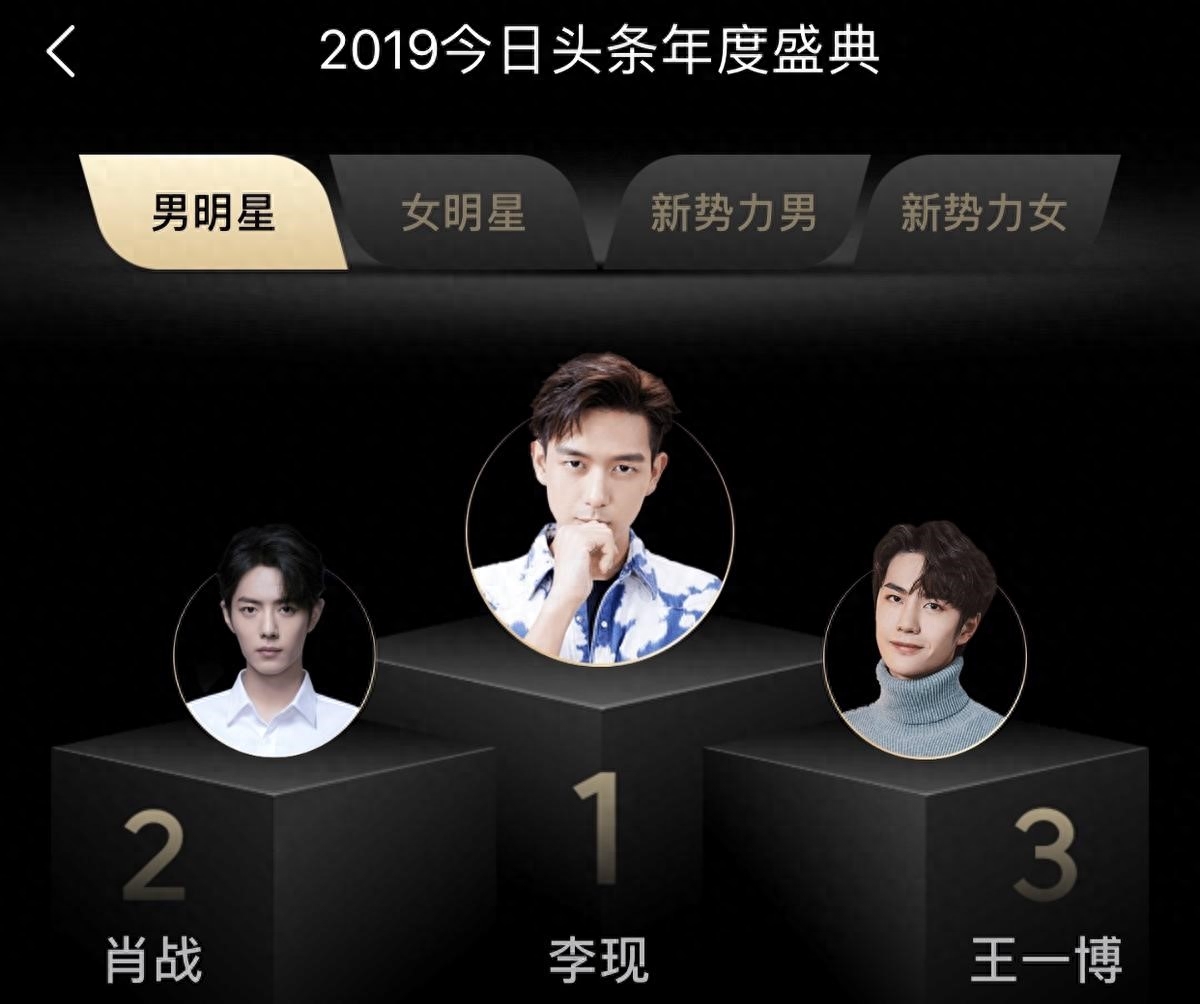This screenshot has width=1200, height=1004.
Task: Tap the rank 2 avatar labeled 肖战
Action: [274, 650]
